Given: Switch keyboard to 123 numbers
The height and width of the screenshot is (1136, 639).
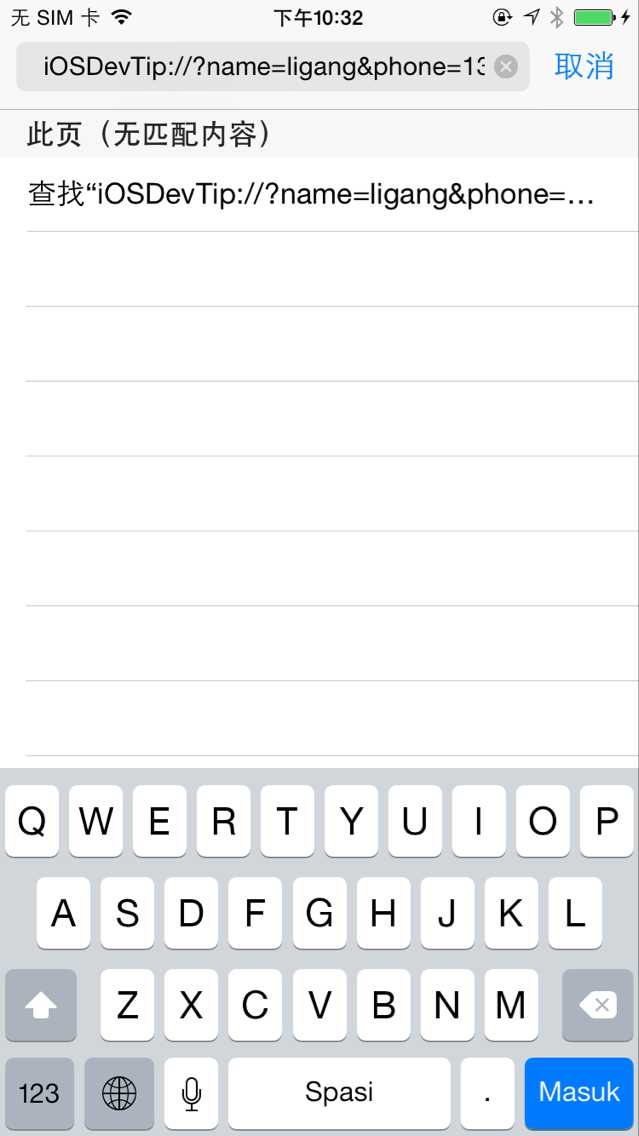Looking at the screenshot, I should coord(39,1093).
